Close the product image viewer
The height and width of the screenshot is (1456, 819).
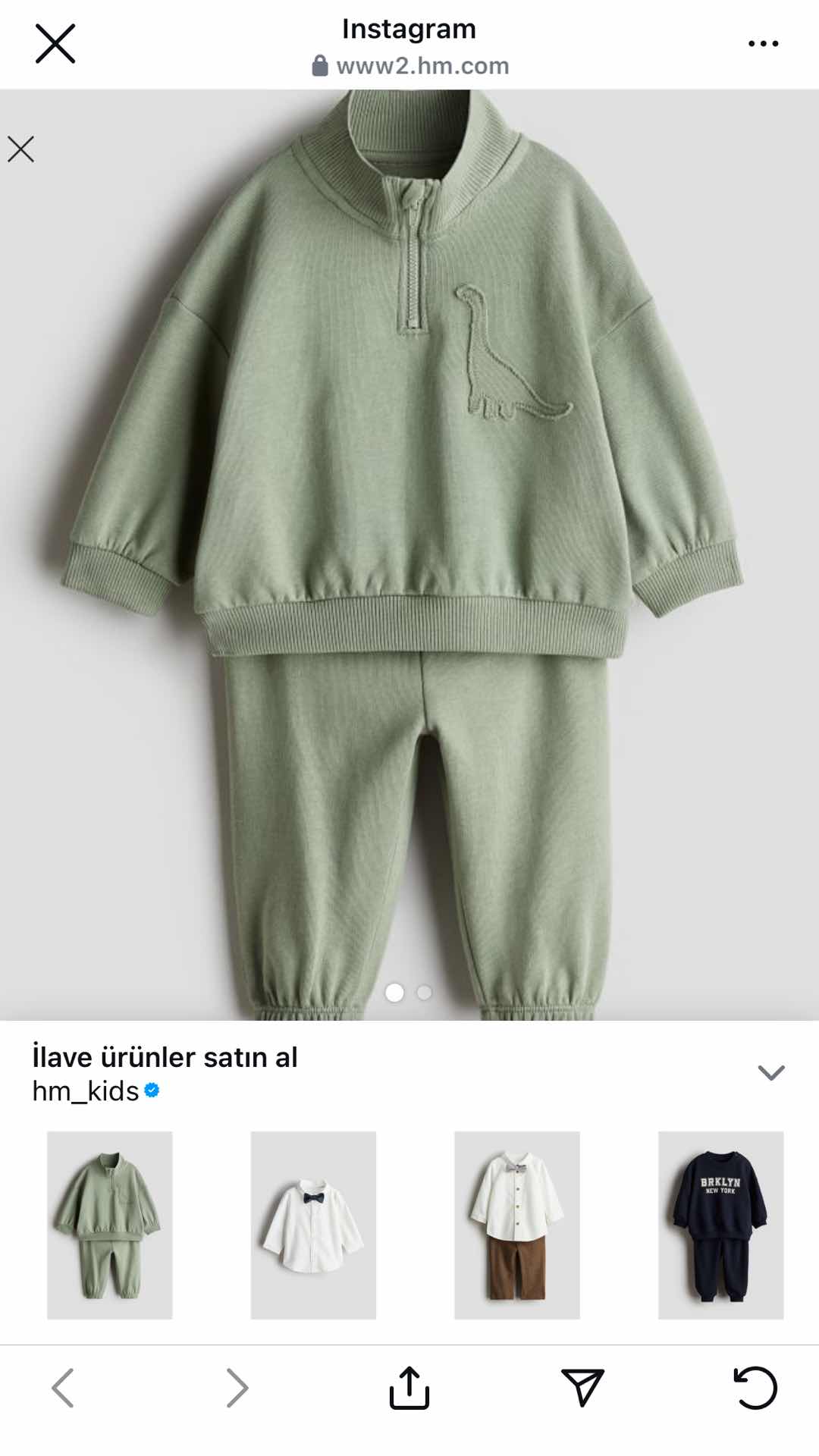point(21,149)
